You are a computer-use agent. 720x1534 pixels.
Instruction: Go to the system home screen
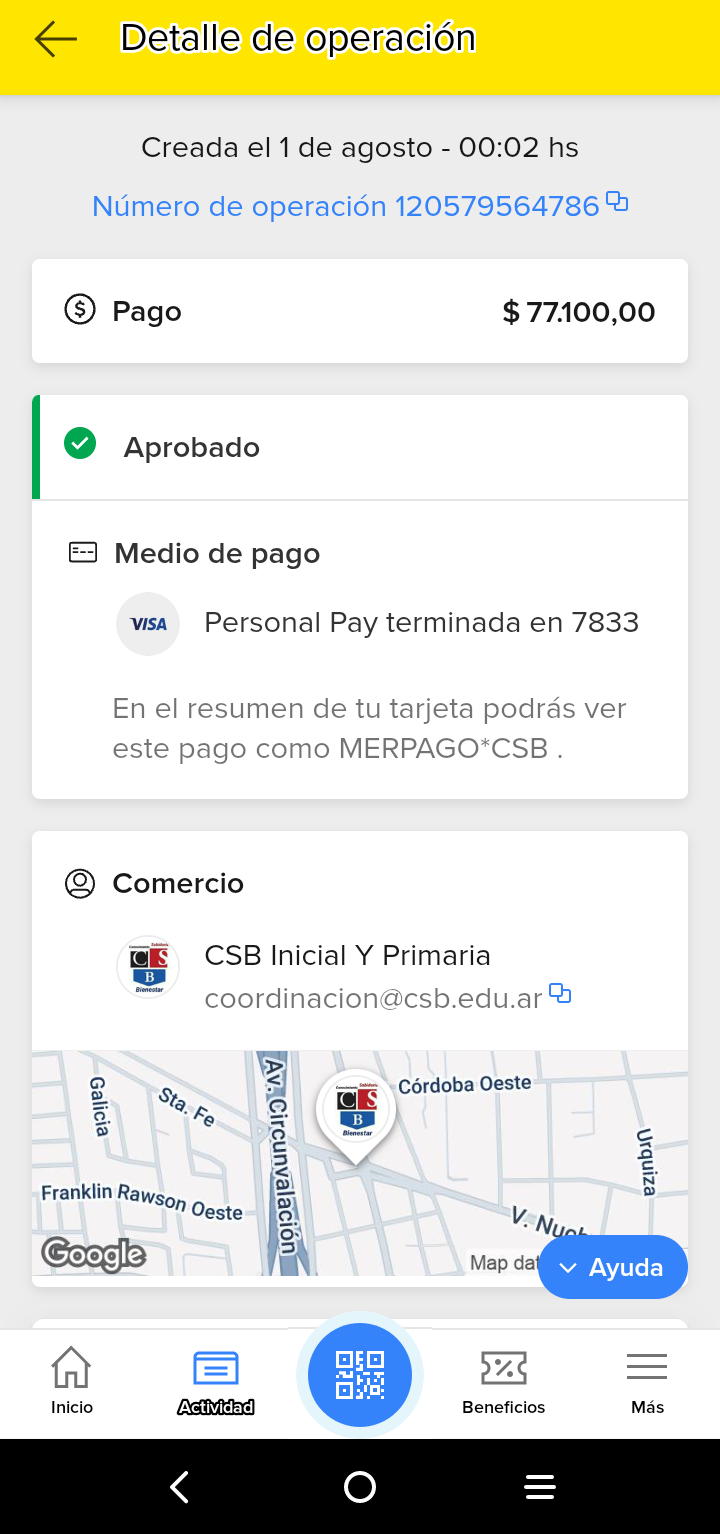pyautogui.click(x=360, y=1487)
